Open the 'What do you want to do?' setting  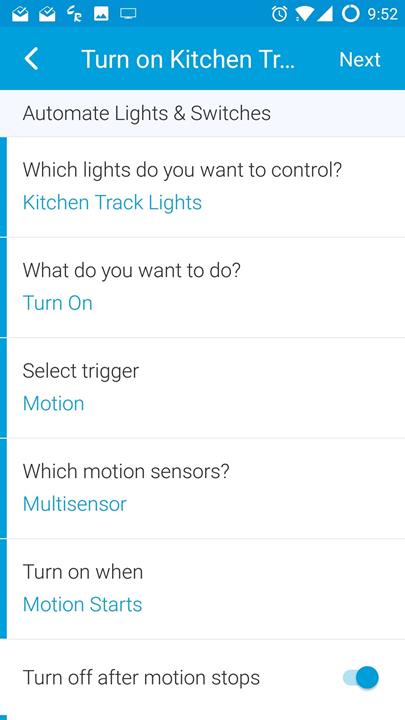pos(202,287)
